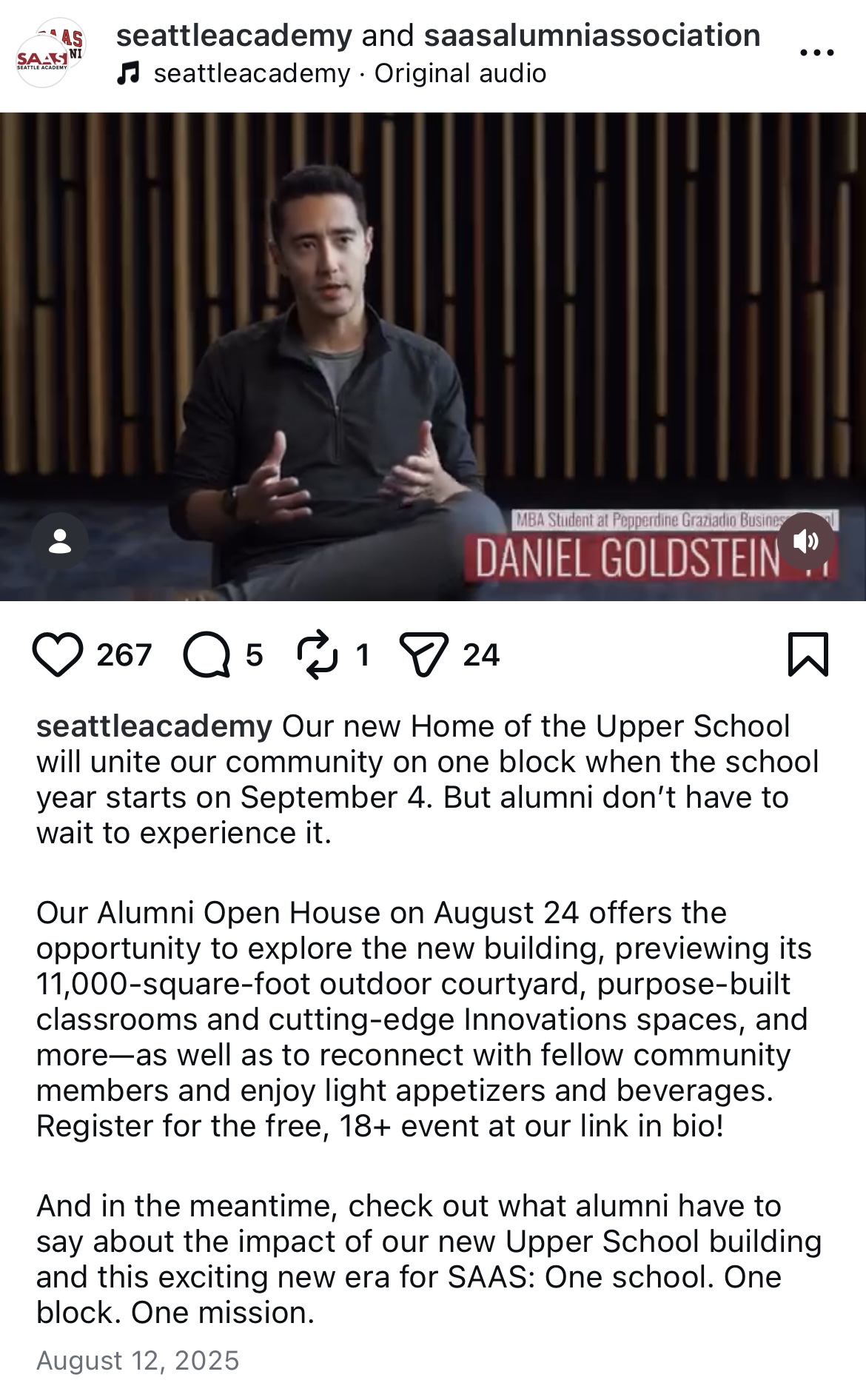This screenshot has width=866, height=1400.
Task: Open the profile picture in the header
Action: pyautogui.click(x=50, y=54)
